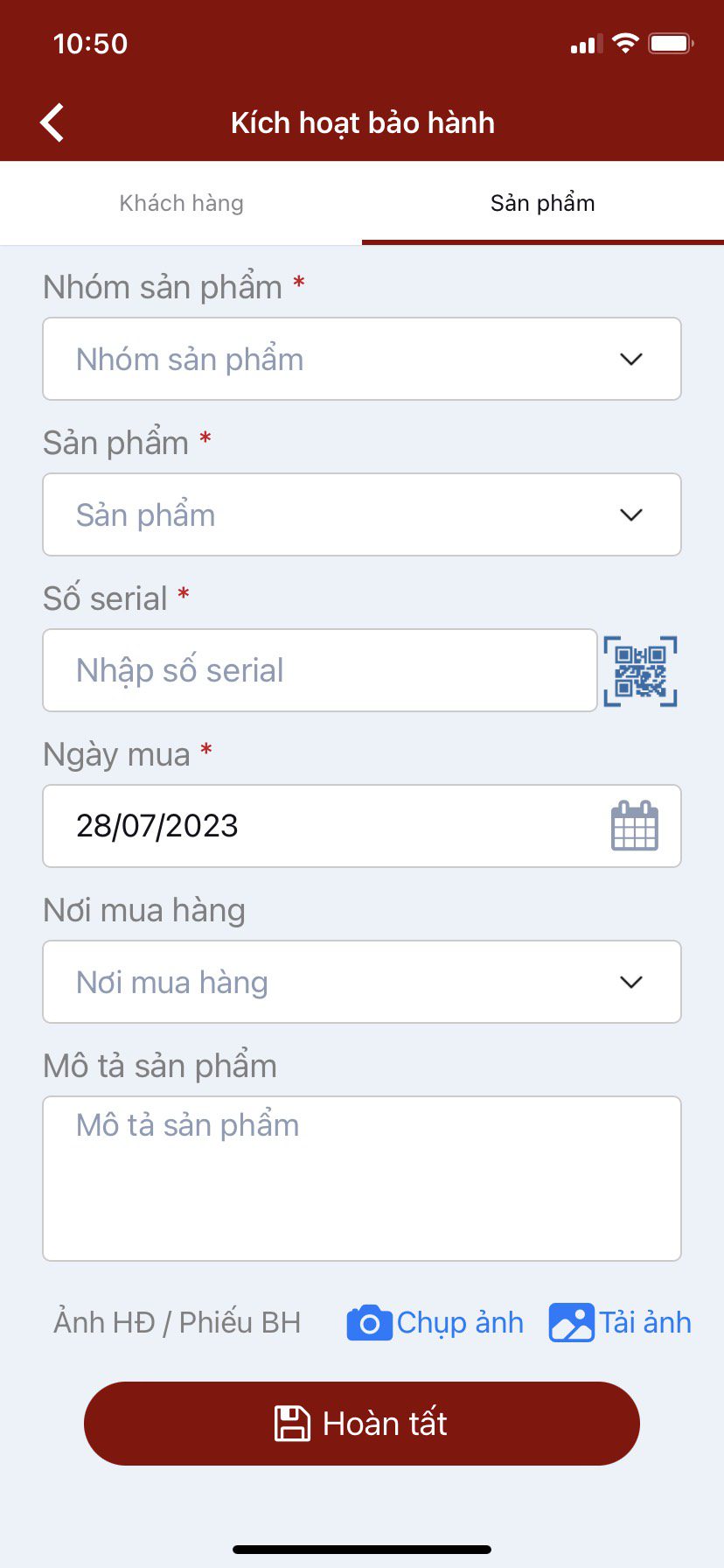724x1568 pixels.
Task: Tap Tải ảnh to upload an image
Action: pos(620,1323)
